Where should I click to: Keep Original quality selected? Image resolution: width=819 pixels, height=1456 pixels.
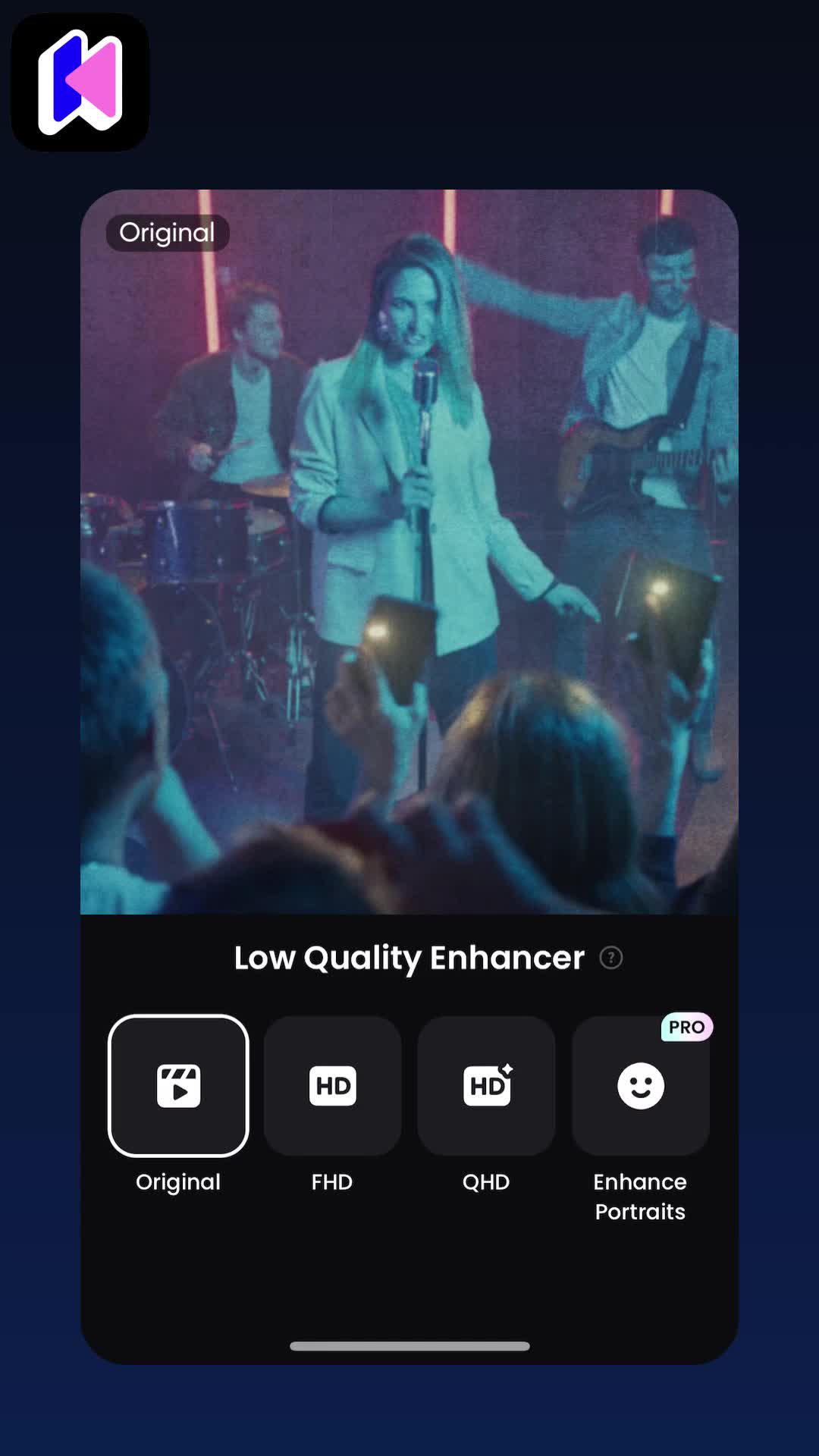coord(178,1084)
